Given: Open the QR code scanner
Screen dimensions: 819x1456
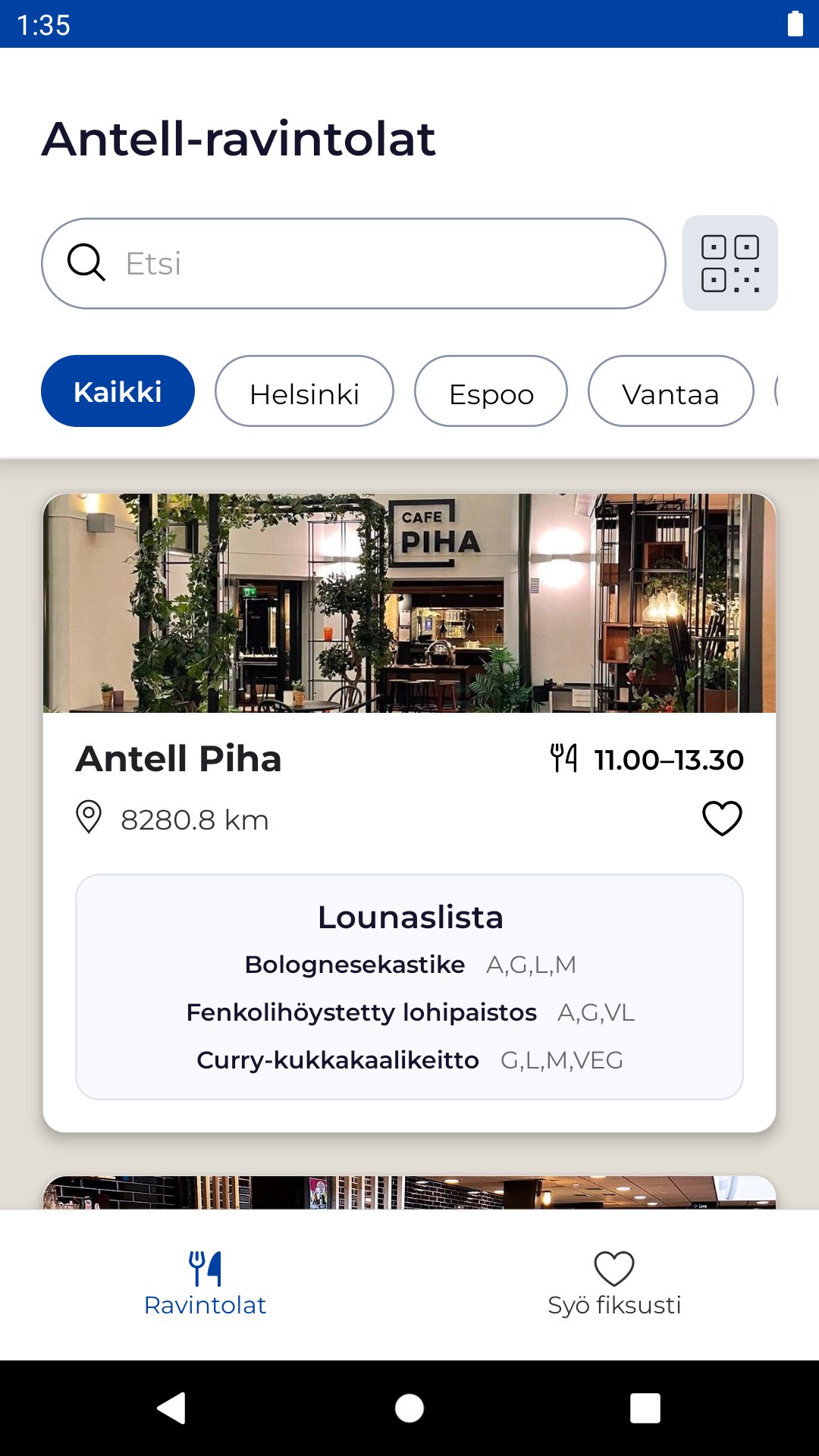Looking at the screenshot, I should click(730, 262).
